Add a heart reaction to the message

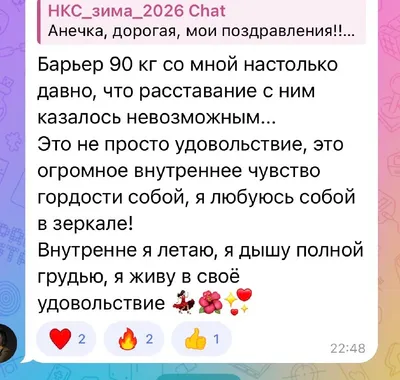pyautogui.click(x=66, y=339)
